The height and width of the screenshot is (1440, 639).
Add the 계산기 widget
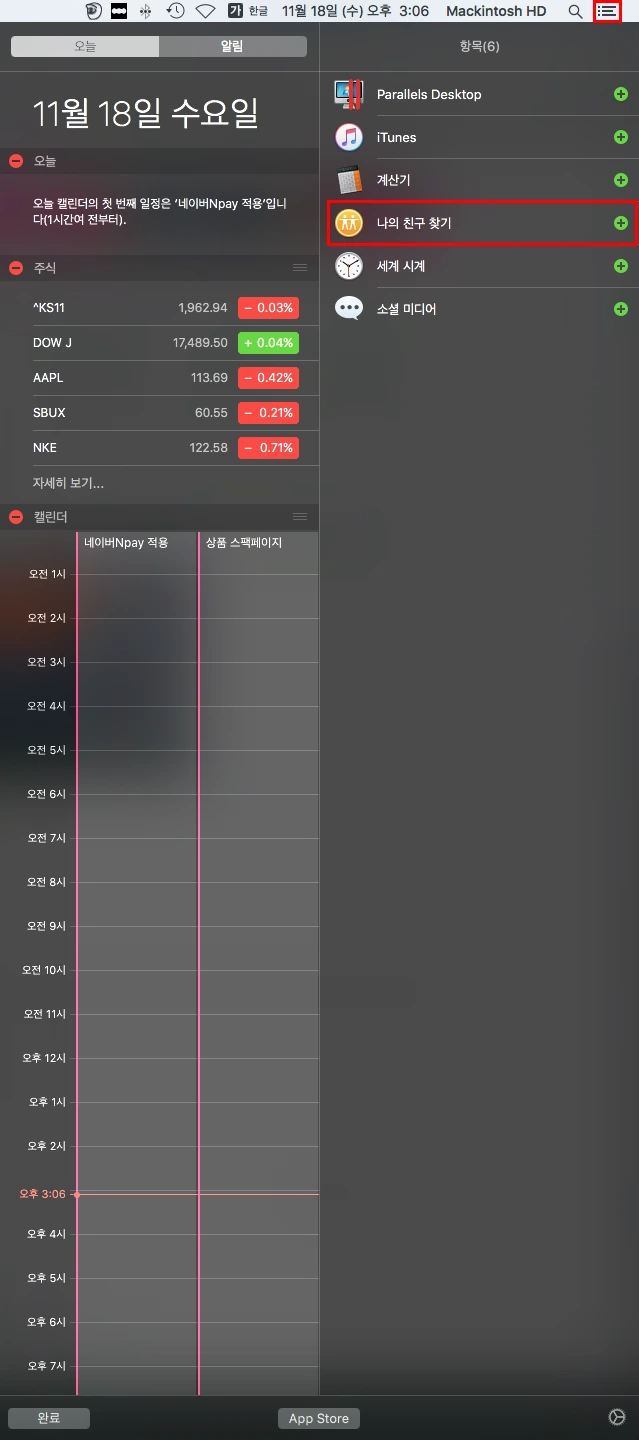pos(620,181)
